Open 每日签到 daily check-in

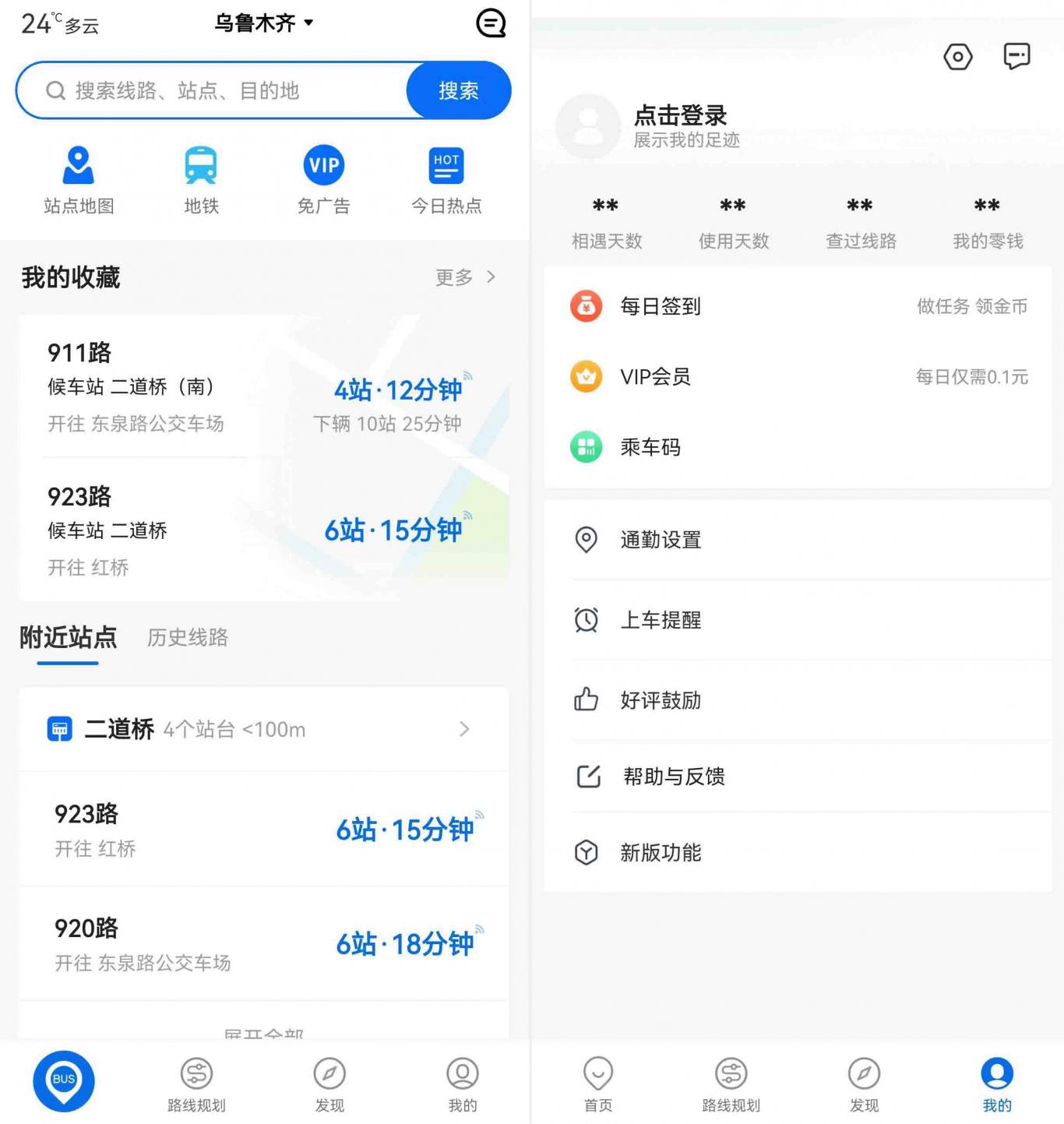point(798,306)
